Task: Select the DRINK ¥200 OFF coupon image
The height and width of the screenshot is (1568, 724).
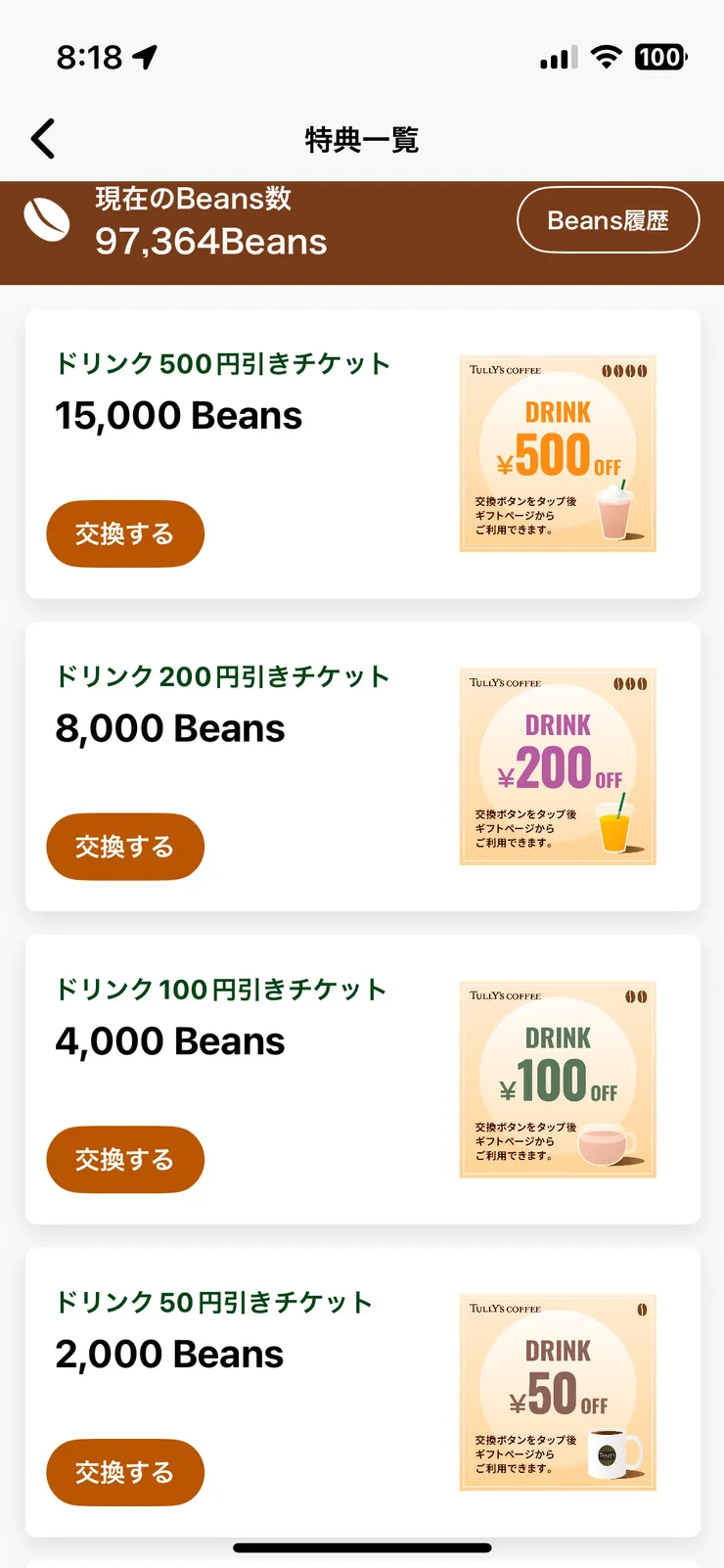Action: [558, 767]
